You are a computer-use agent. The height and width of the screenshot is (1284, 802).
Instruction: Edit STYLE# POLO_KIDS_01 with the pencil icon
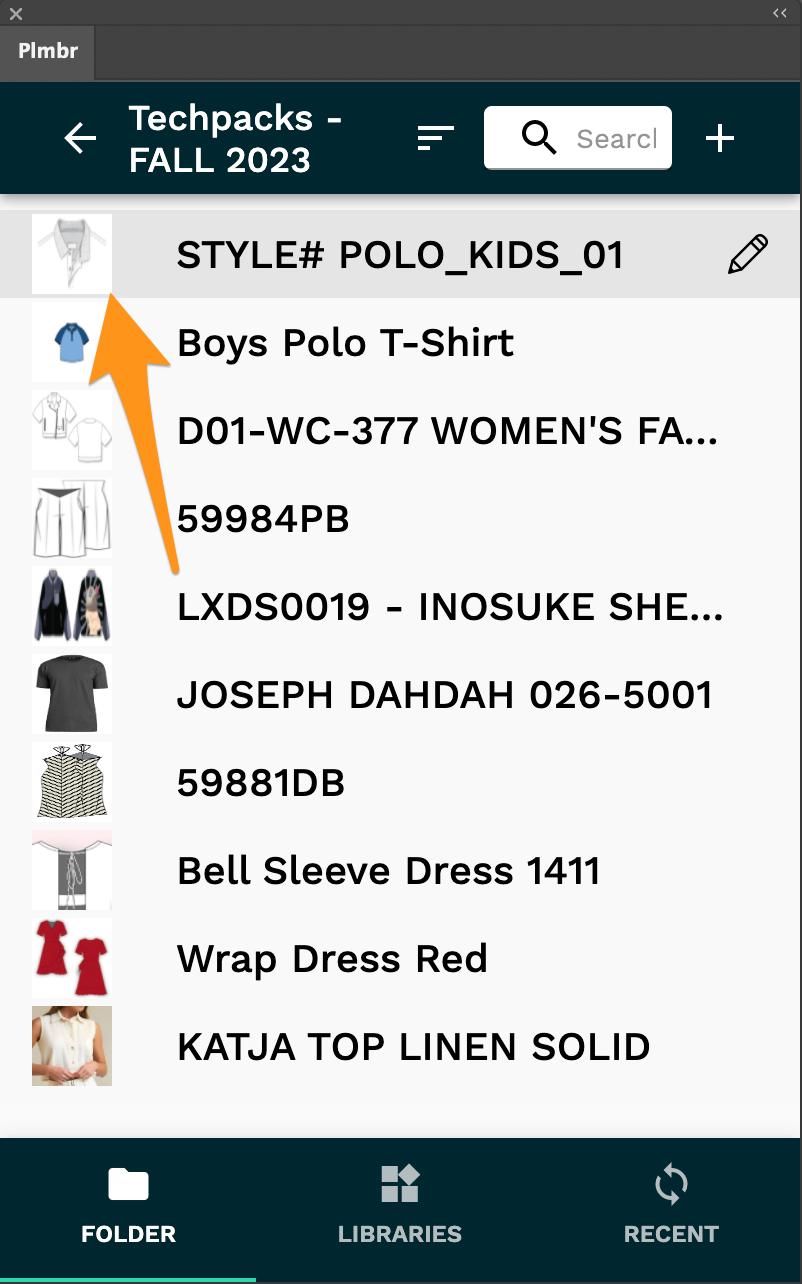click(x=748, y=255)
